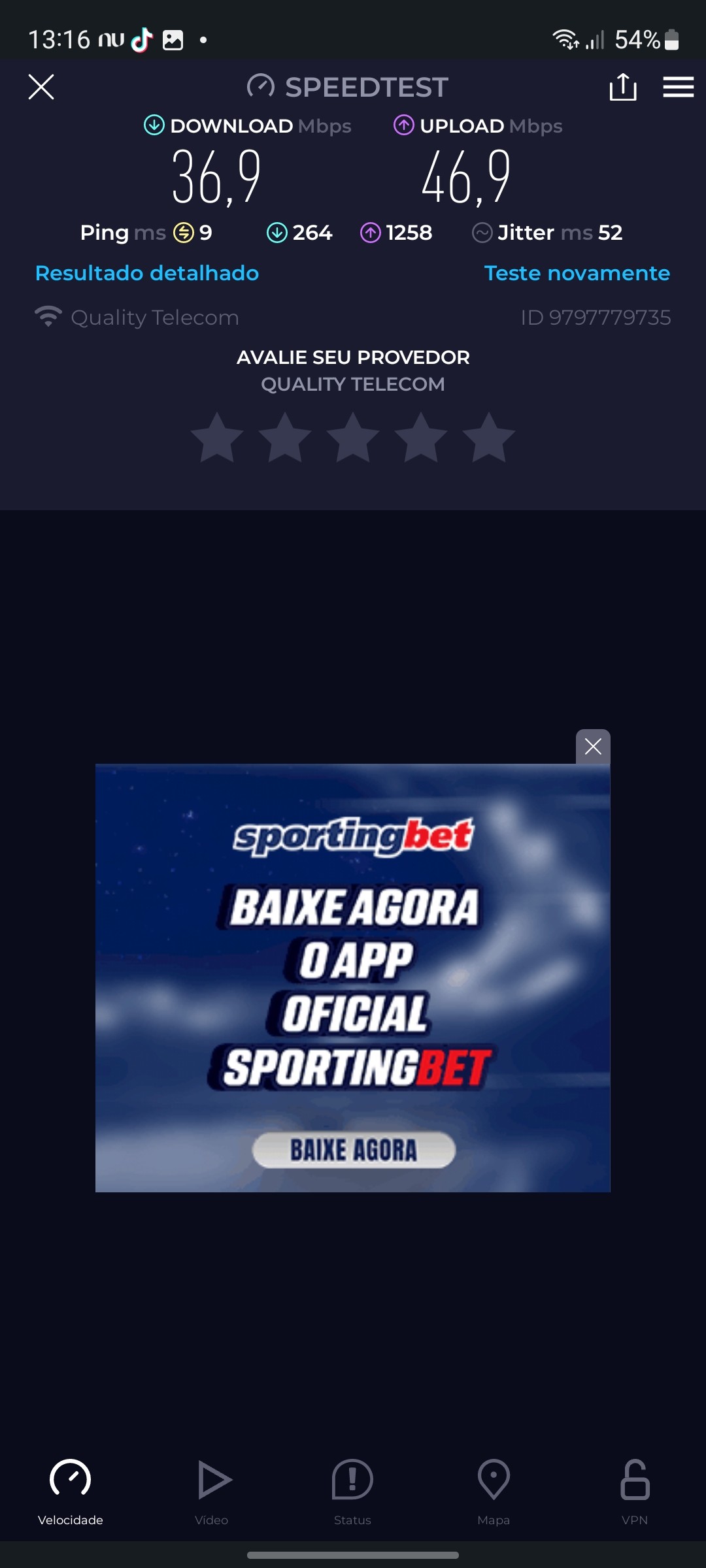Rate Quality Telecom one star

217,438
